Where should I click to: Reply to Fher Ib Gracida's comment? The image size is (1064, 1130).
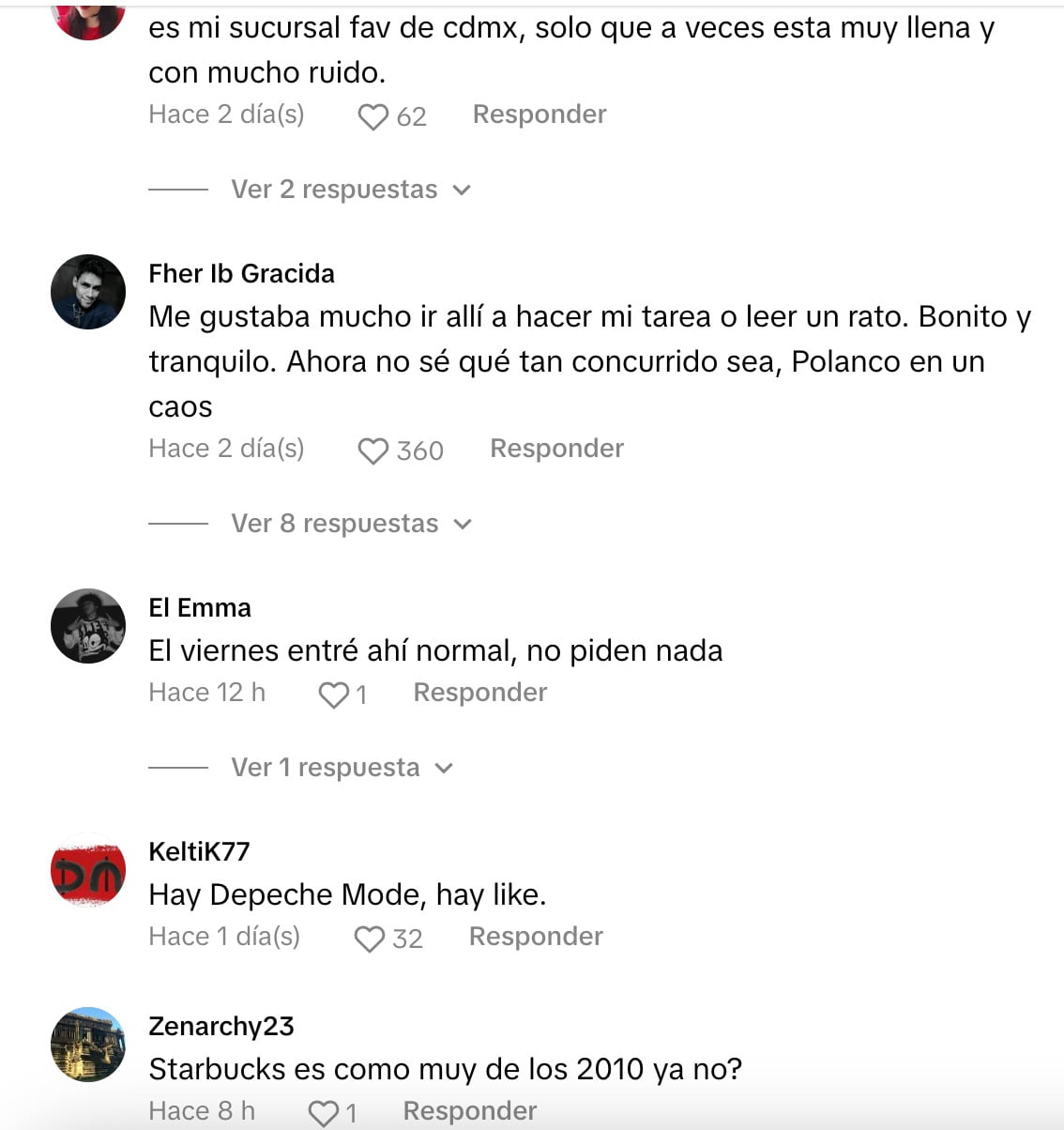[556, 449]
